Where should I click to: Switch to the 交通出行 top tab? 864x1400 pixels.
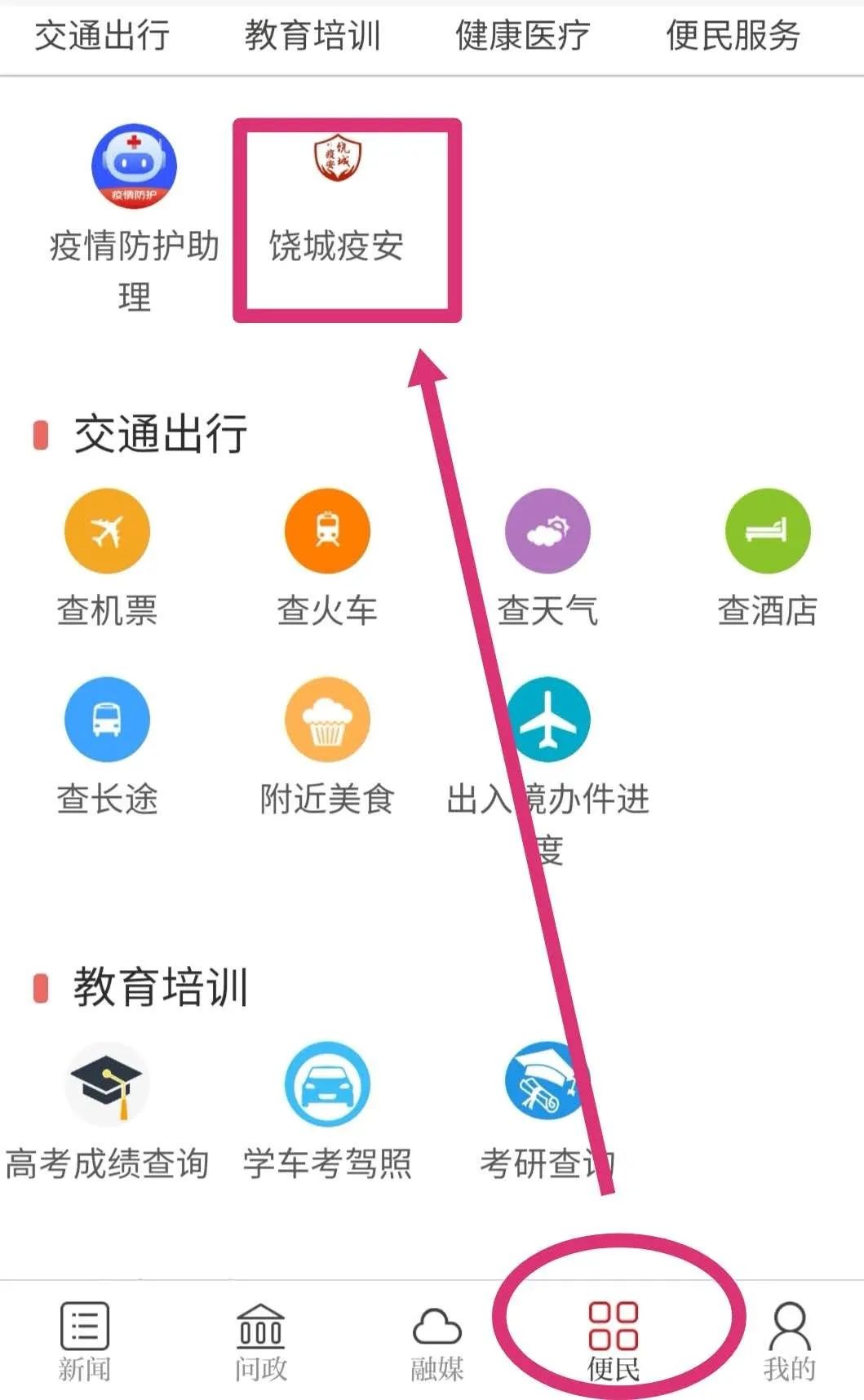point(102,36)
